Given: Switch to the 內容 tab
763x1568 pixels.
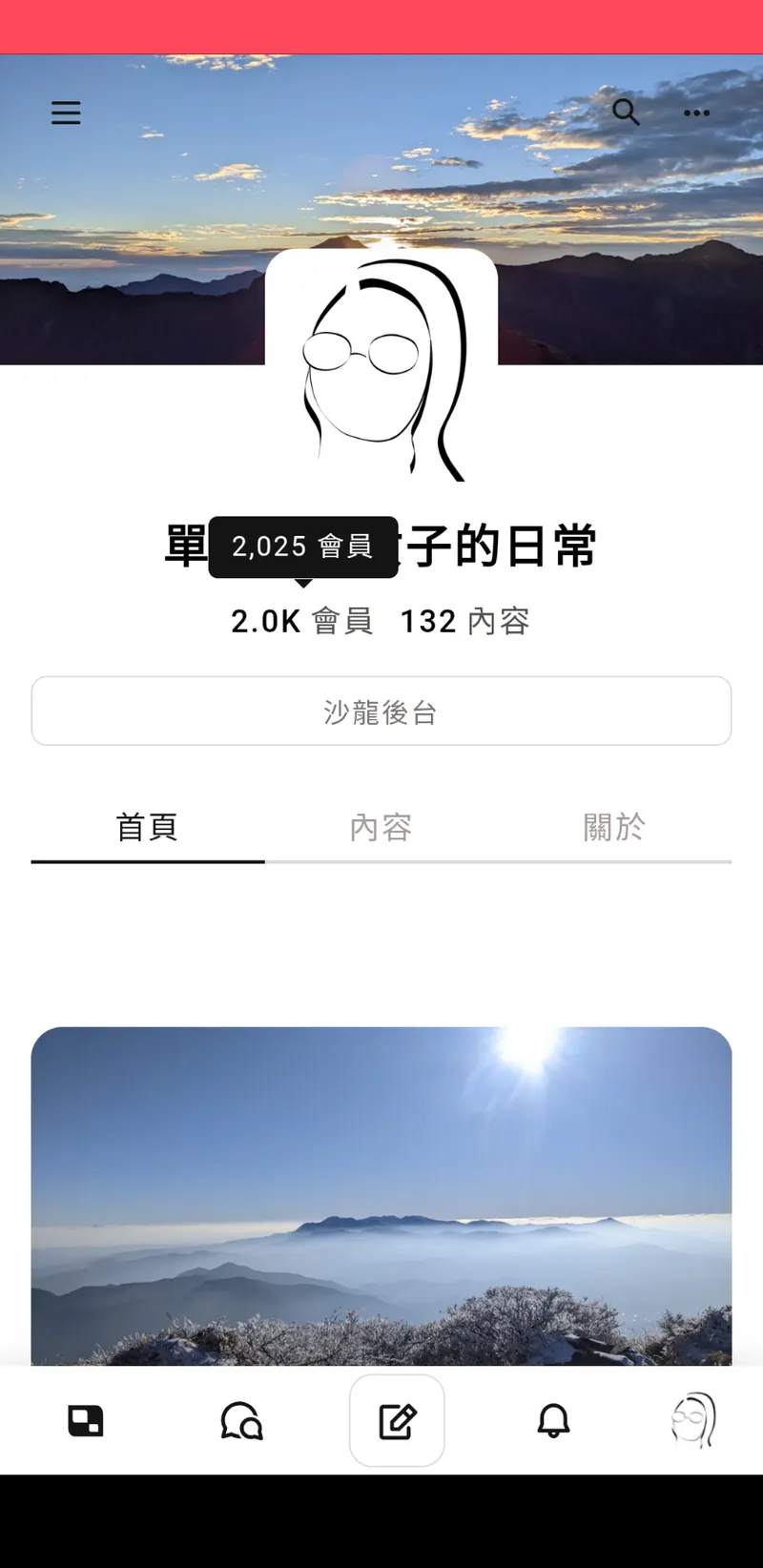Looking at the screenshot, I should 381,827.
